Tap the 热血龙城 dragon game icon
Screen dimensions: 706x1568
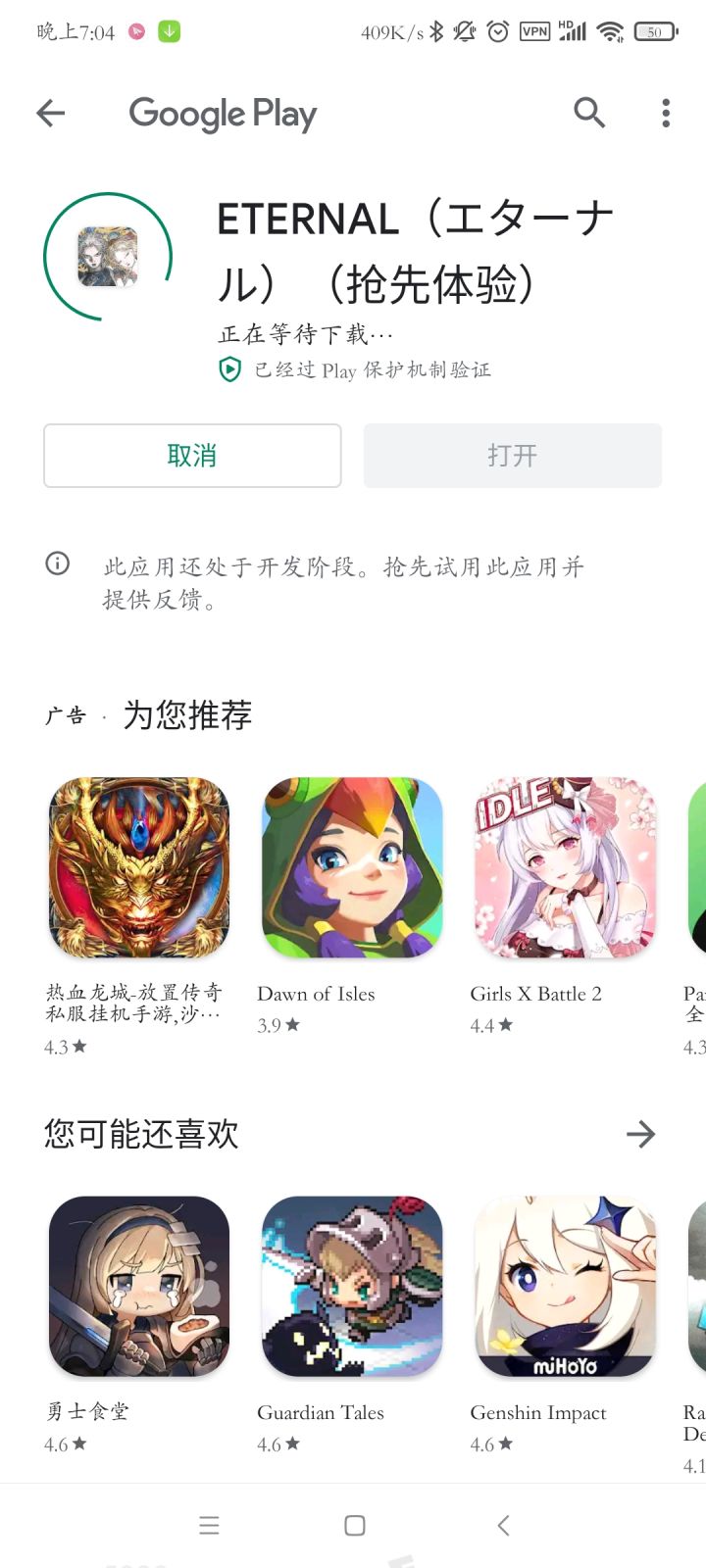click(x=138, y=866)
